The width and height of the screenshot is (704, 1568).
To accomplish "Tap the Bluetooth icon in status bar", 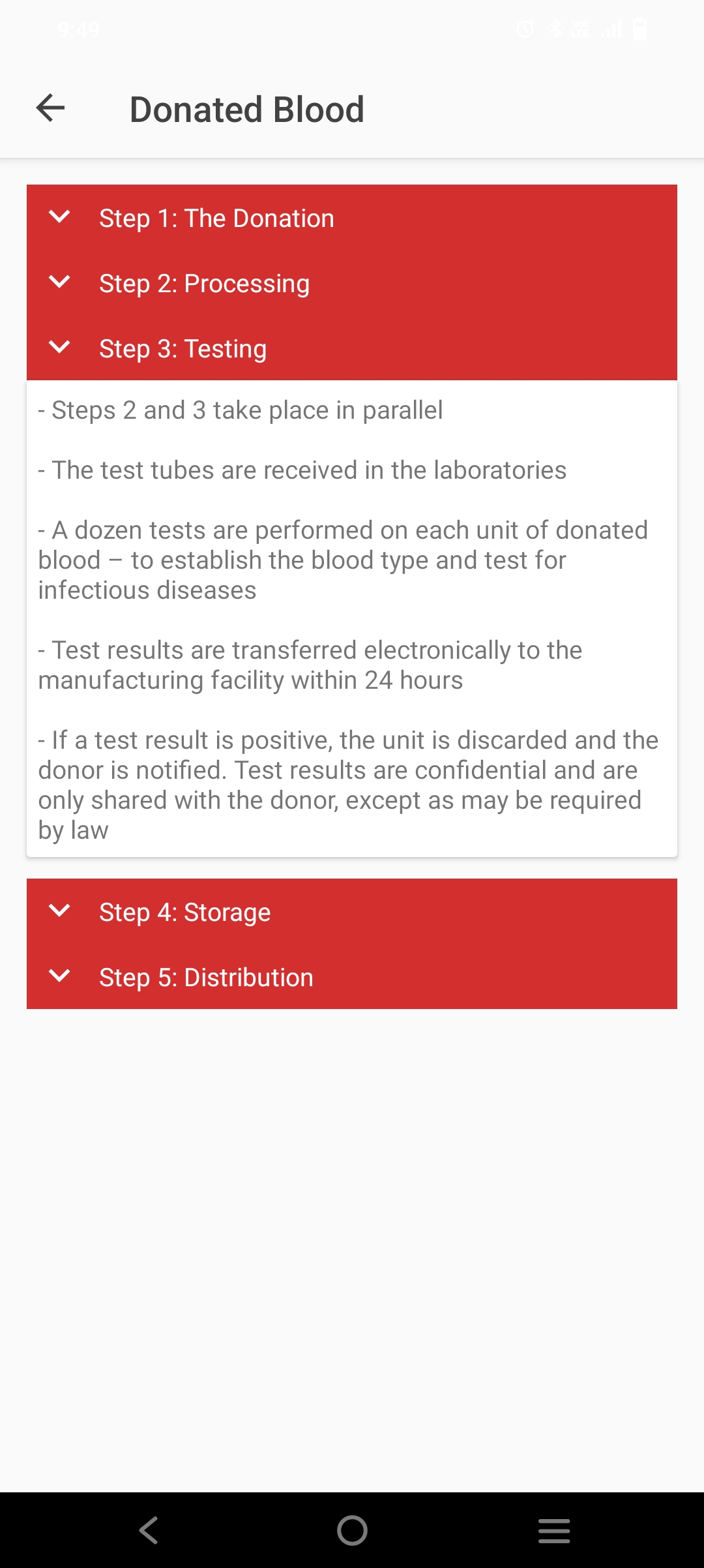I will click(x=555, y=29).
